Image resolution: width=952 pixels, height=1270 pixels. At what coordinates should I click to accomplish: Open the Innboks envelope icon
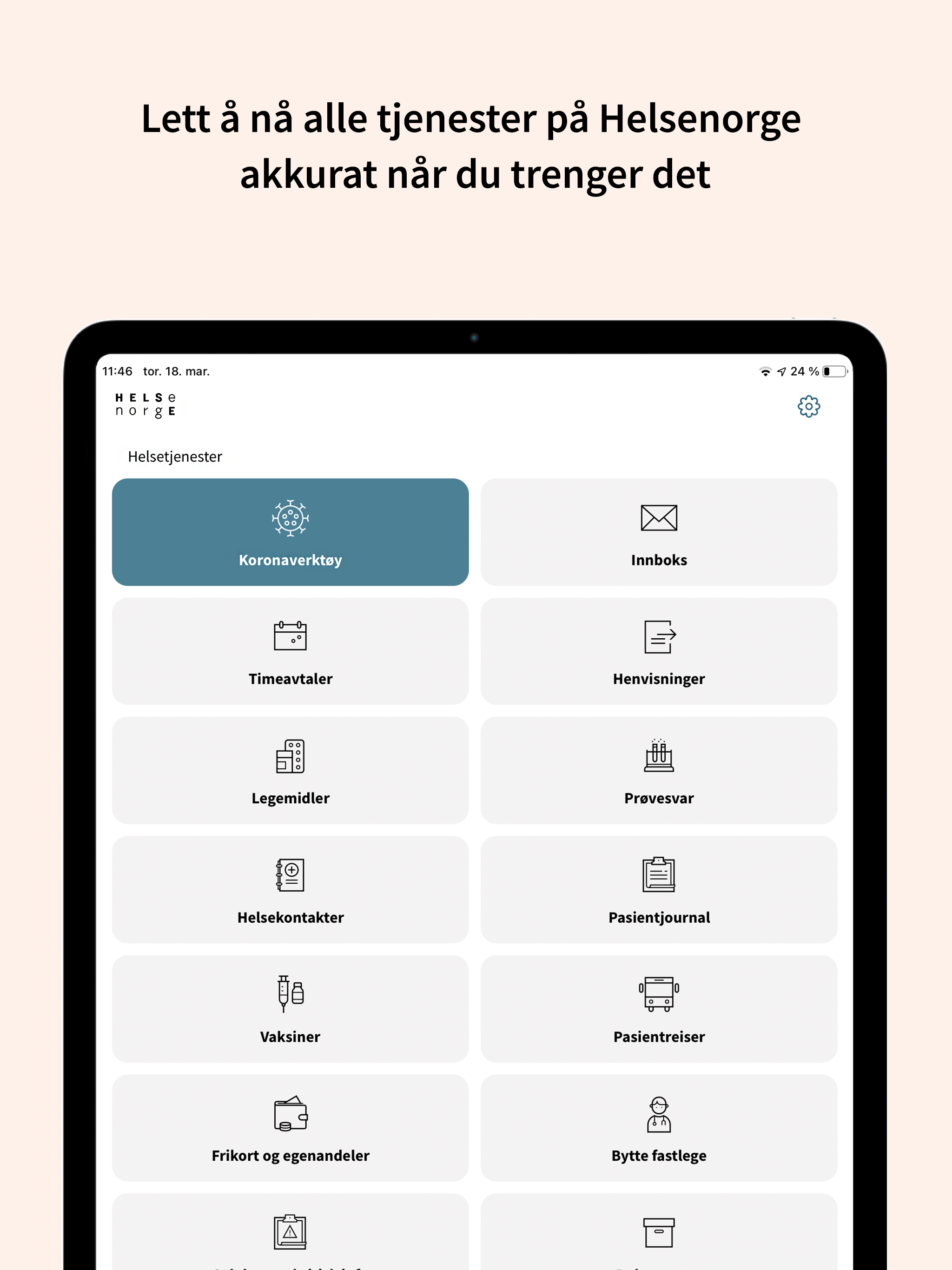(x=659, y=518)
